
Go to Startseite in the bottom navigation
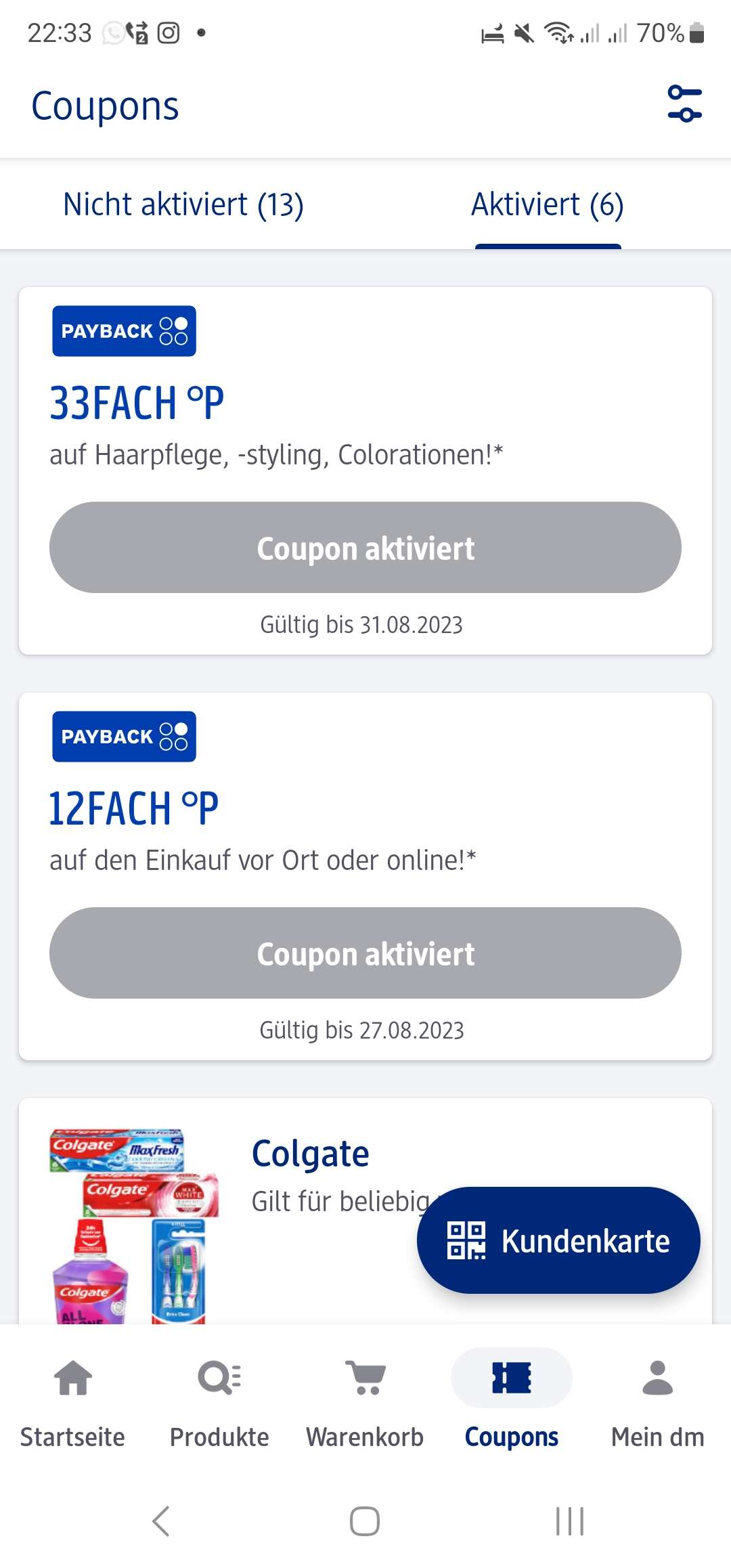tap(73, 1405)
